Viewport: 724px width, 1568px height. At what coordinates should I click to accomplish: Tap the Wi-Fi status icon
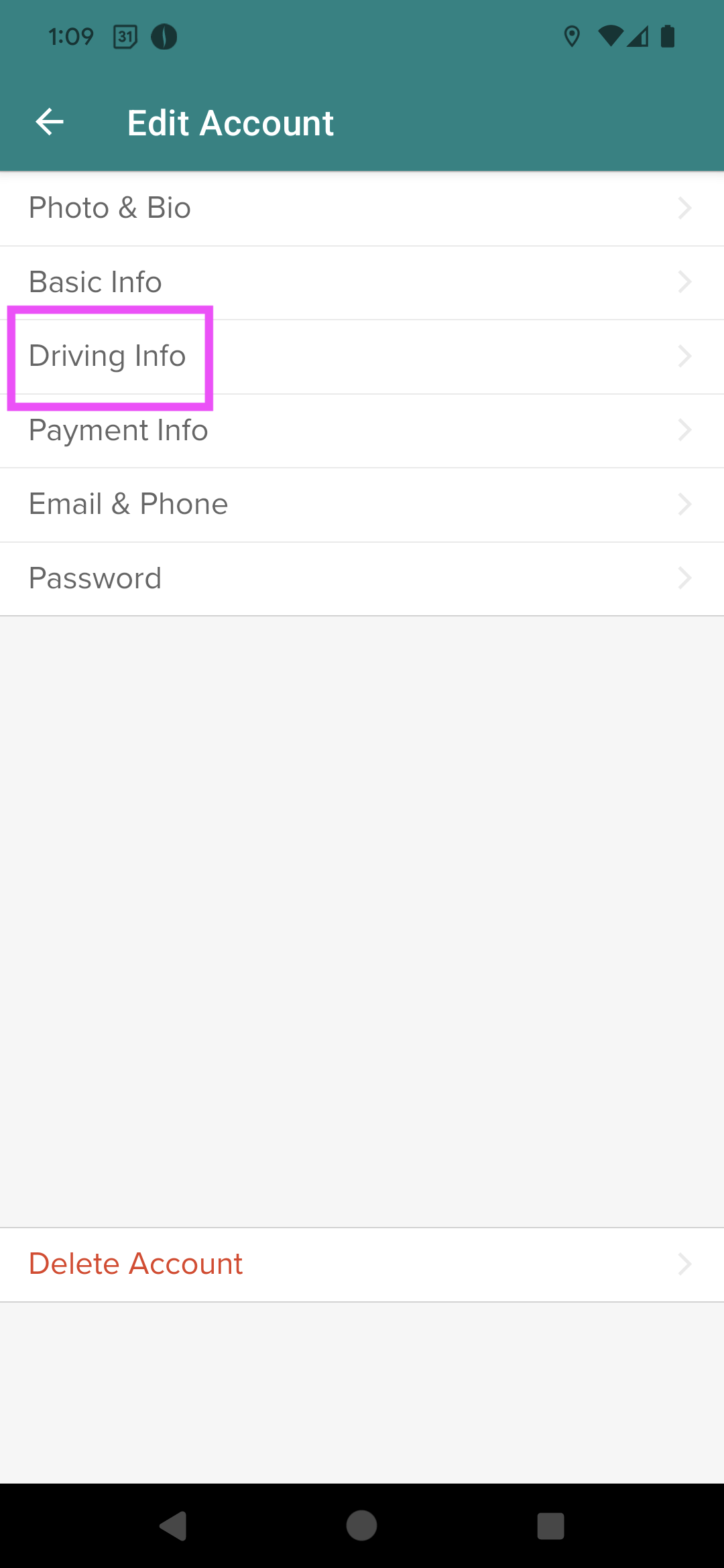pos(611,36)
